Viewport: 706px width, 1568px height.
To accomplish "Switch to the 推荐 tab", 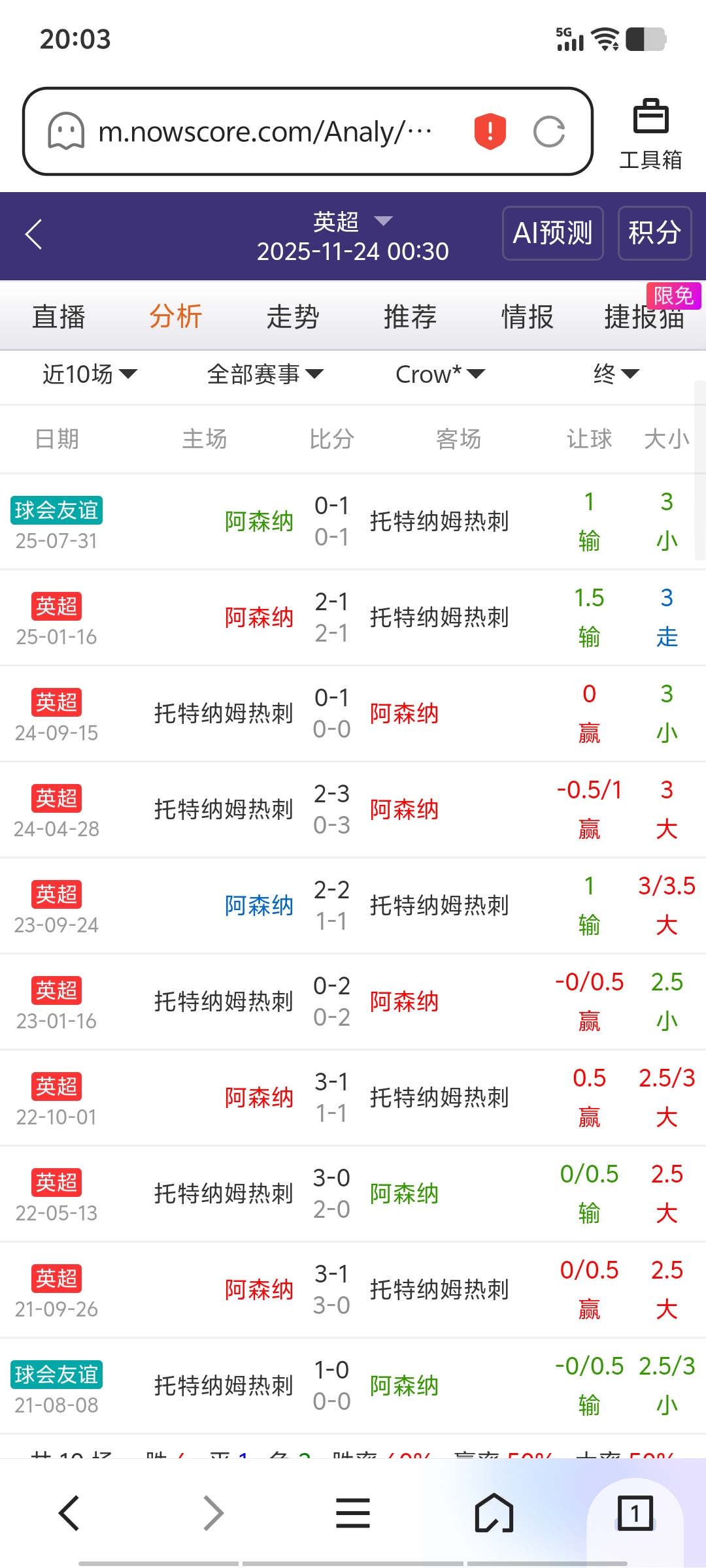I will click(x=410, y=317).
